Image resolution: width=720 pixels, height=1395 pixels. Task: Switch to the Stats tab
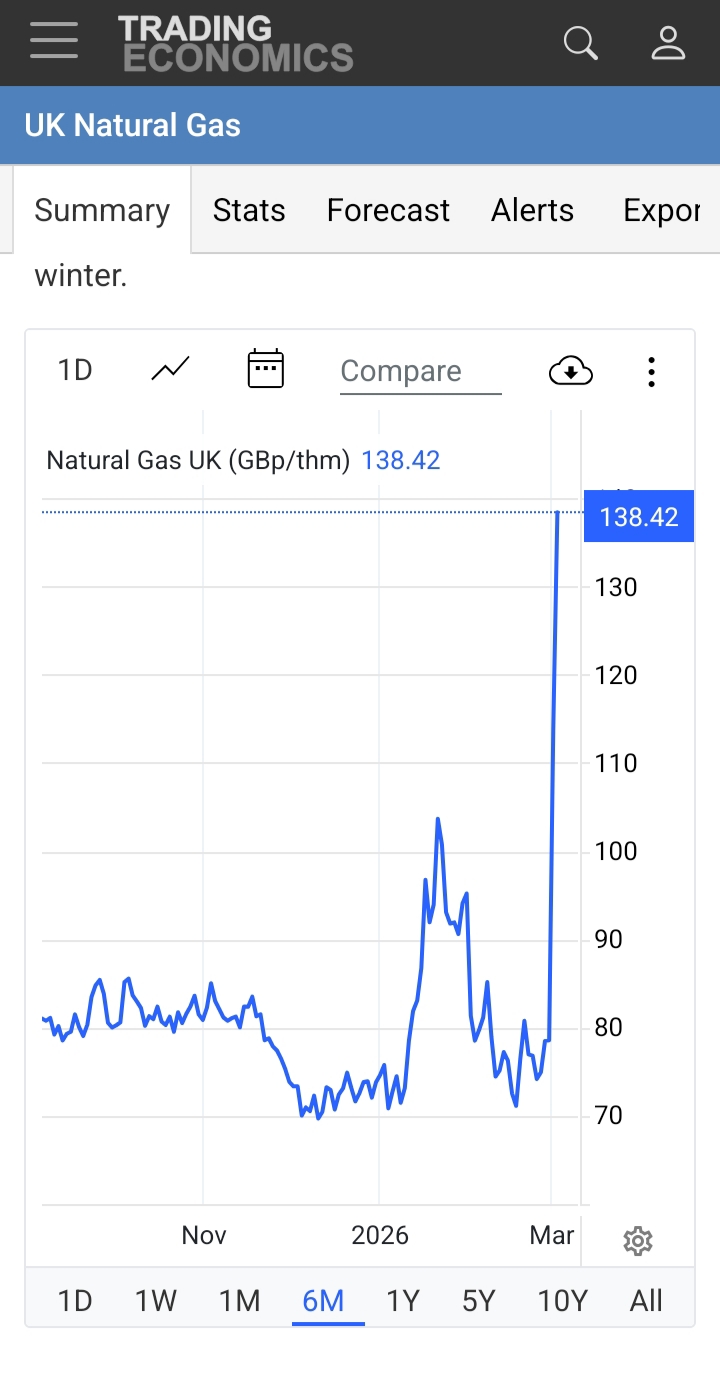[x=249, y=210]
